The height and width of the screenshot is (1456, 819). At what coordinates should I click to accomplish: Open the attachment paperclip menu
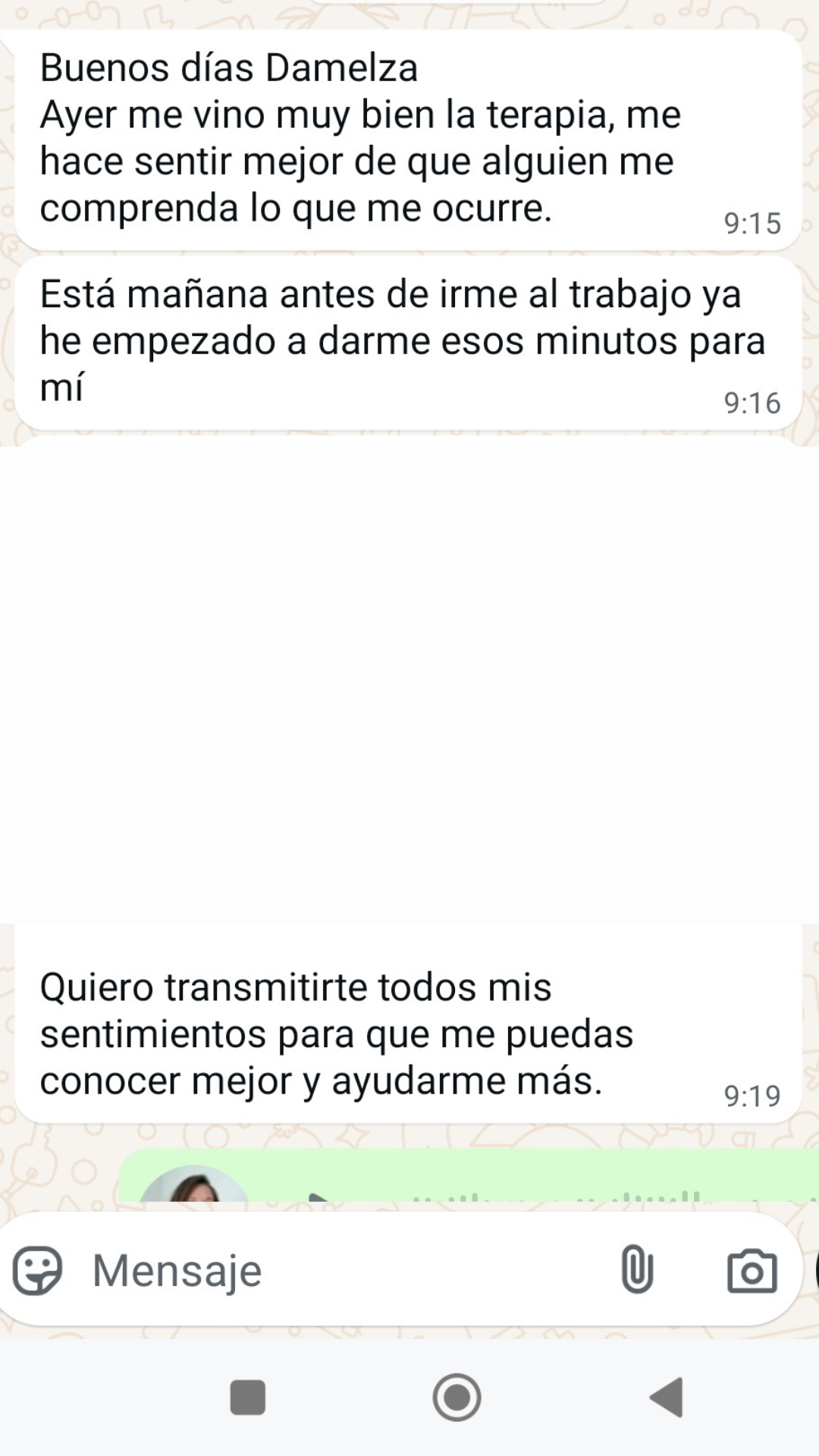tap(637, 1269)
